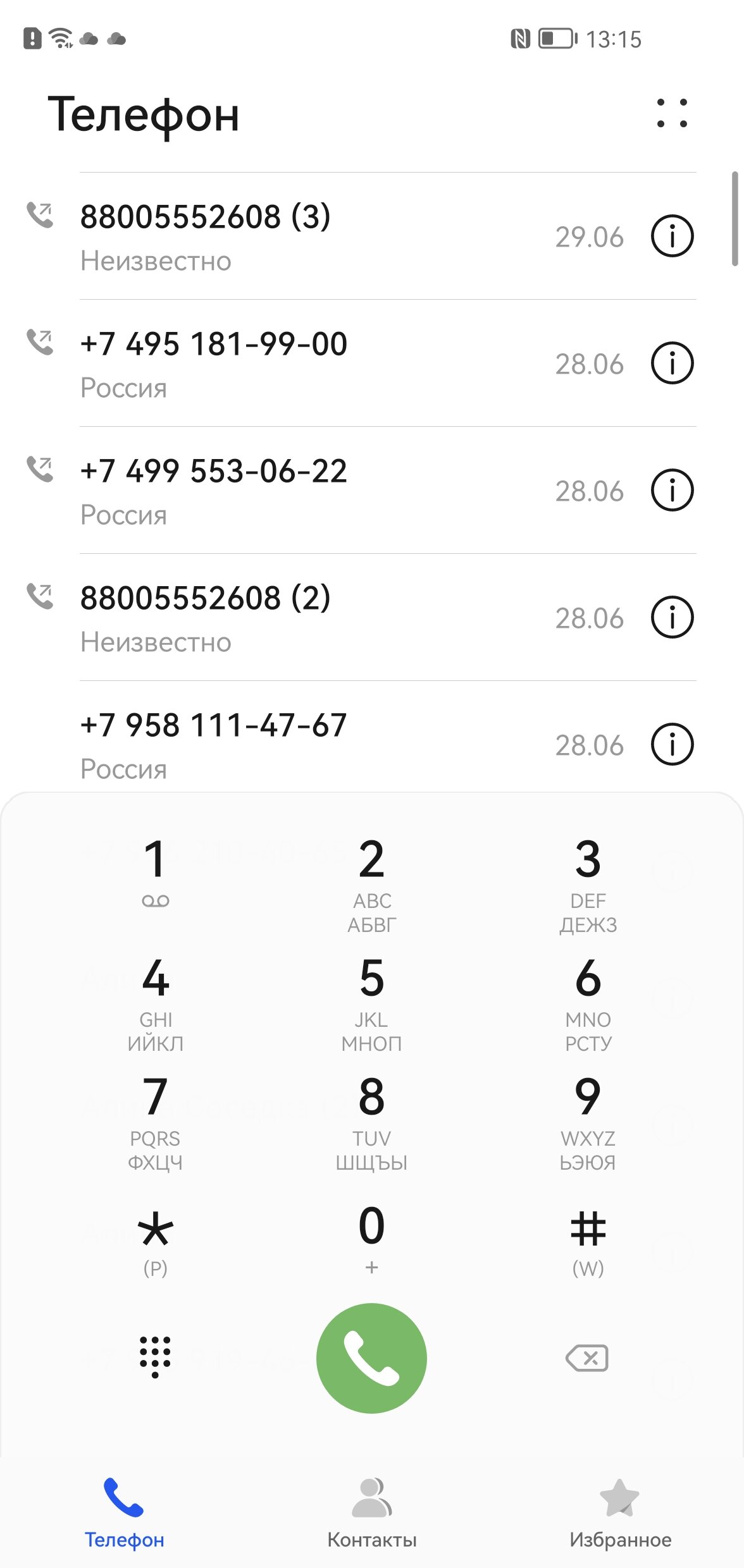Open the four-dot overflow menu
The height and width of the screenshot is (1568, 744).
(x=672, y=113)
